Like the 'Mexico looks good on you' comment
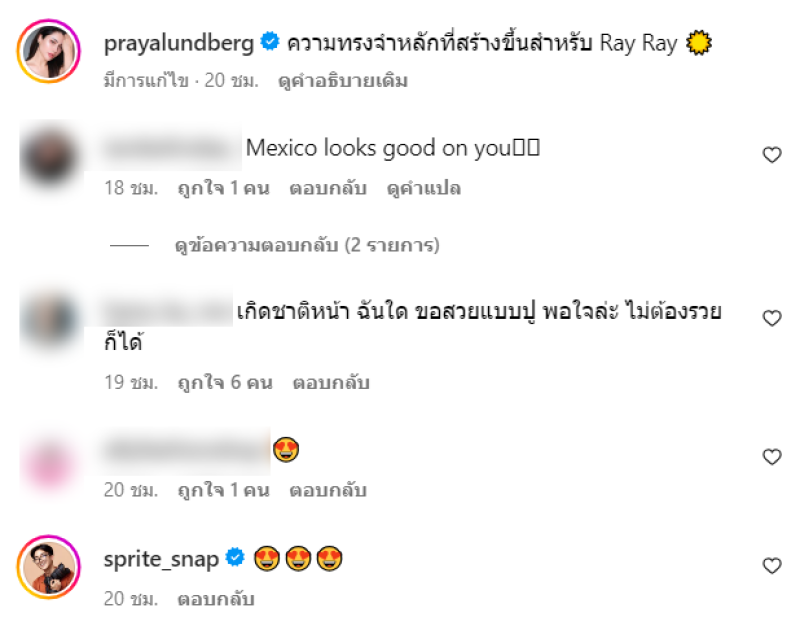Viewport: 800px width, 643px height. [771, 154]
